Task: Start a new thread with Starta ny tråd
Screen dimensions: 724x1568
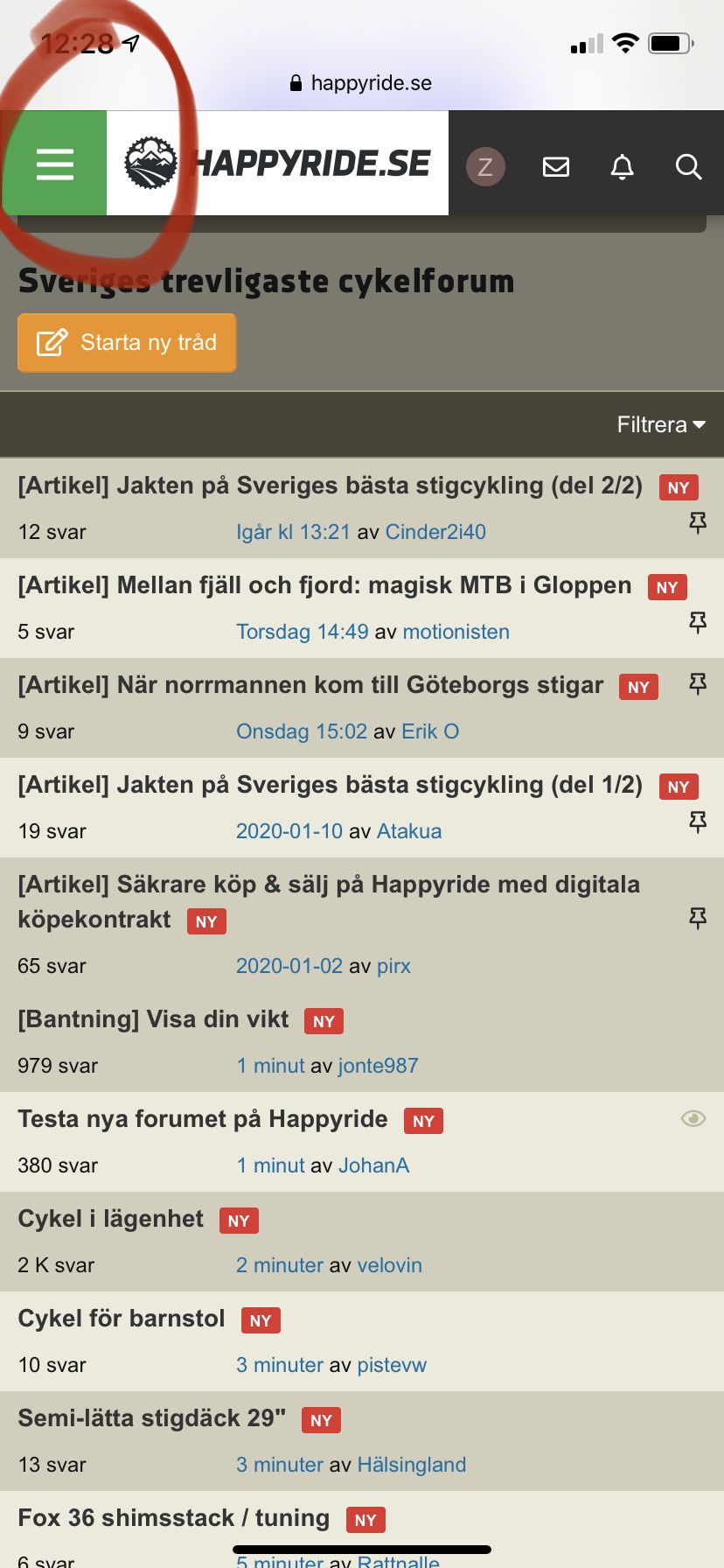Action: click(x=127, y=342)
